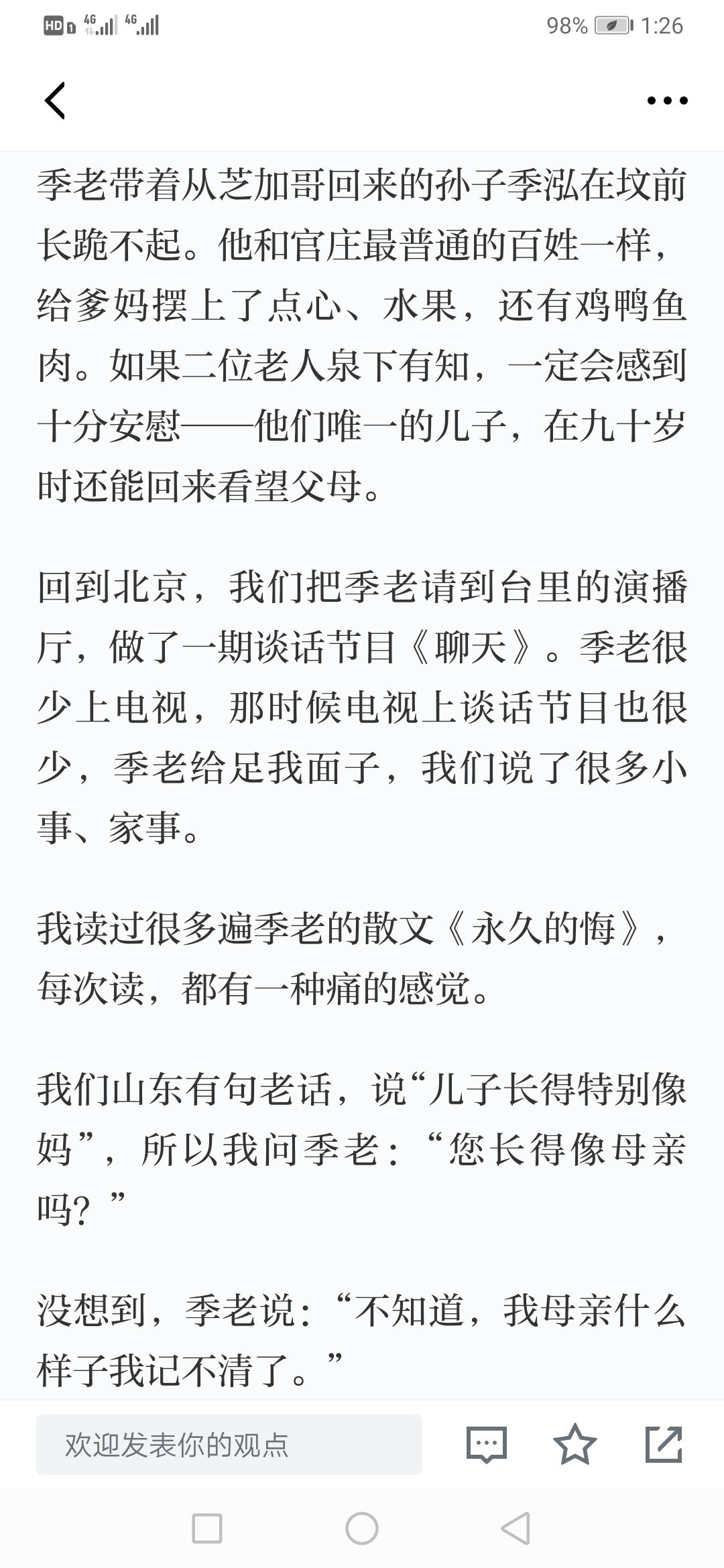
Task: Open the three-dot overflow menu
Action: (x=667, y=101)
